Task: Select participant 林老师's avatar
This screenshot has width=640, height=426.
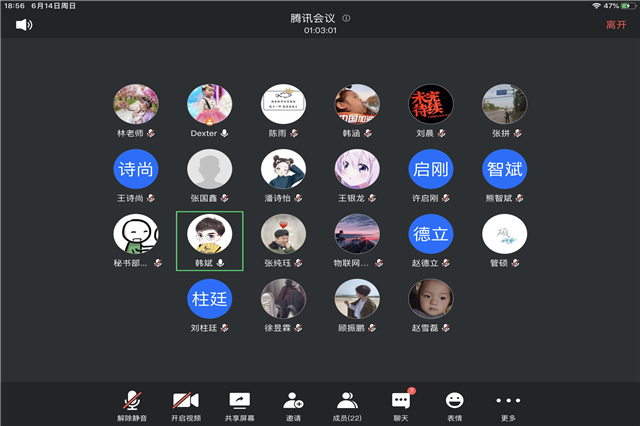Action: [x=136, y=106]
